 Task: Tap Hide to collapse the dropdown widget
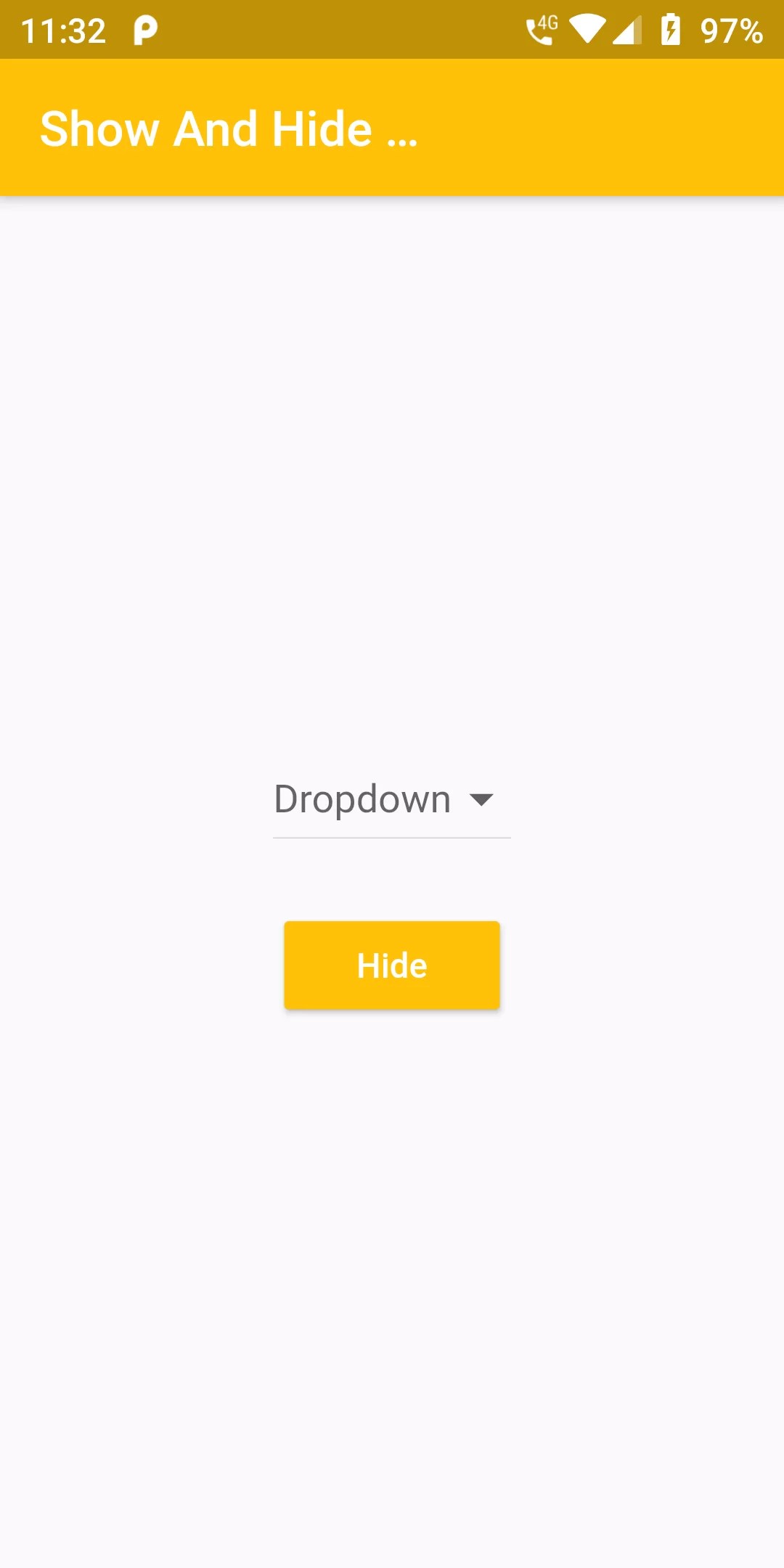[392, 965]
